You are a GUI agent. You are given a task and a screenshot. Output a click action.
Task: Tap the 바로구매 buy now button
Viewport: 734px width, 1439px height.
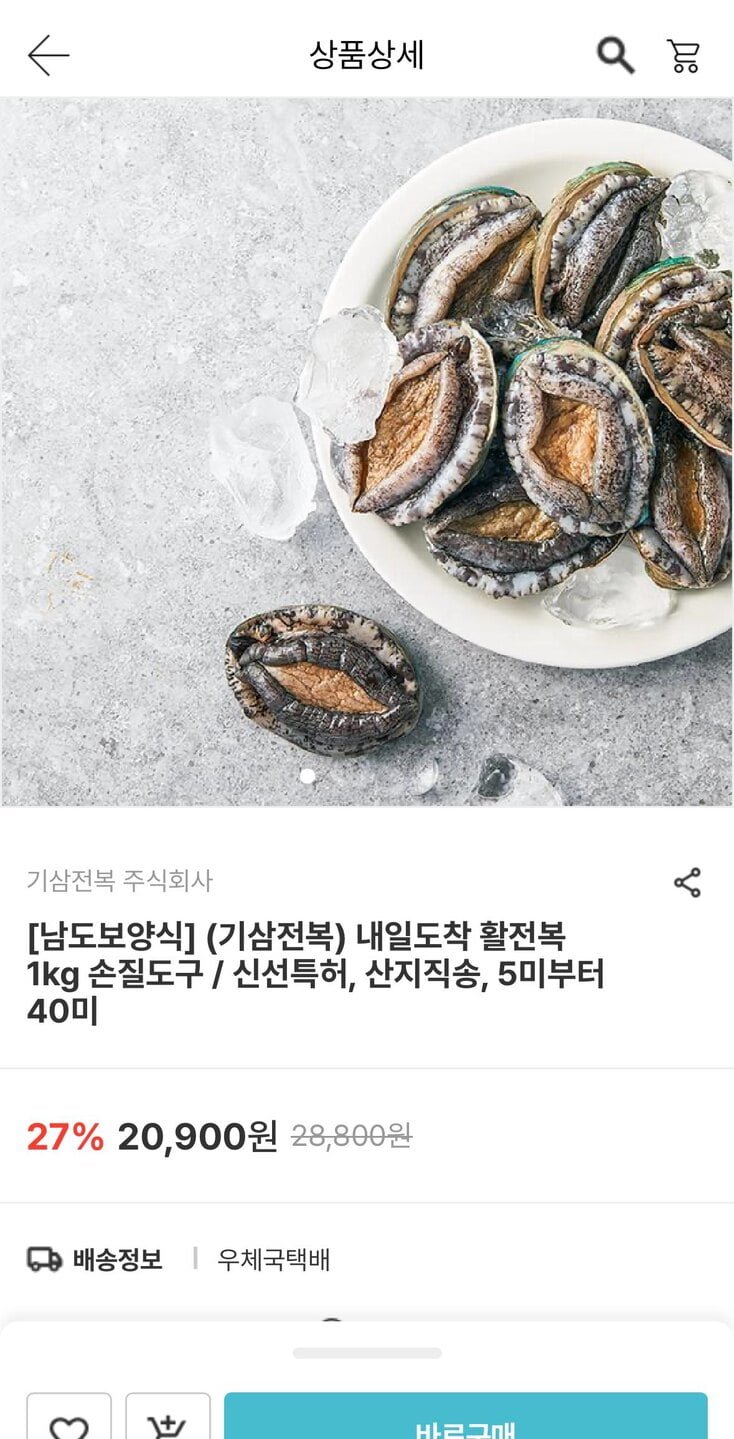(465, 1420)
